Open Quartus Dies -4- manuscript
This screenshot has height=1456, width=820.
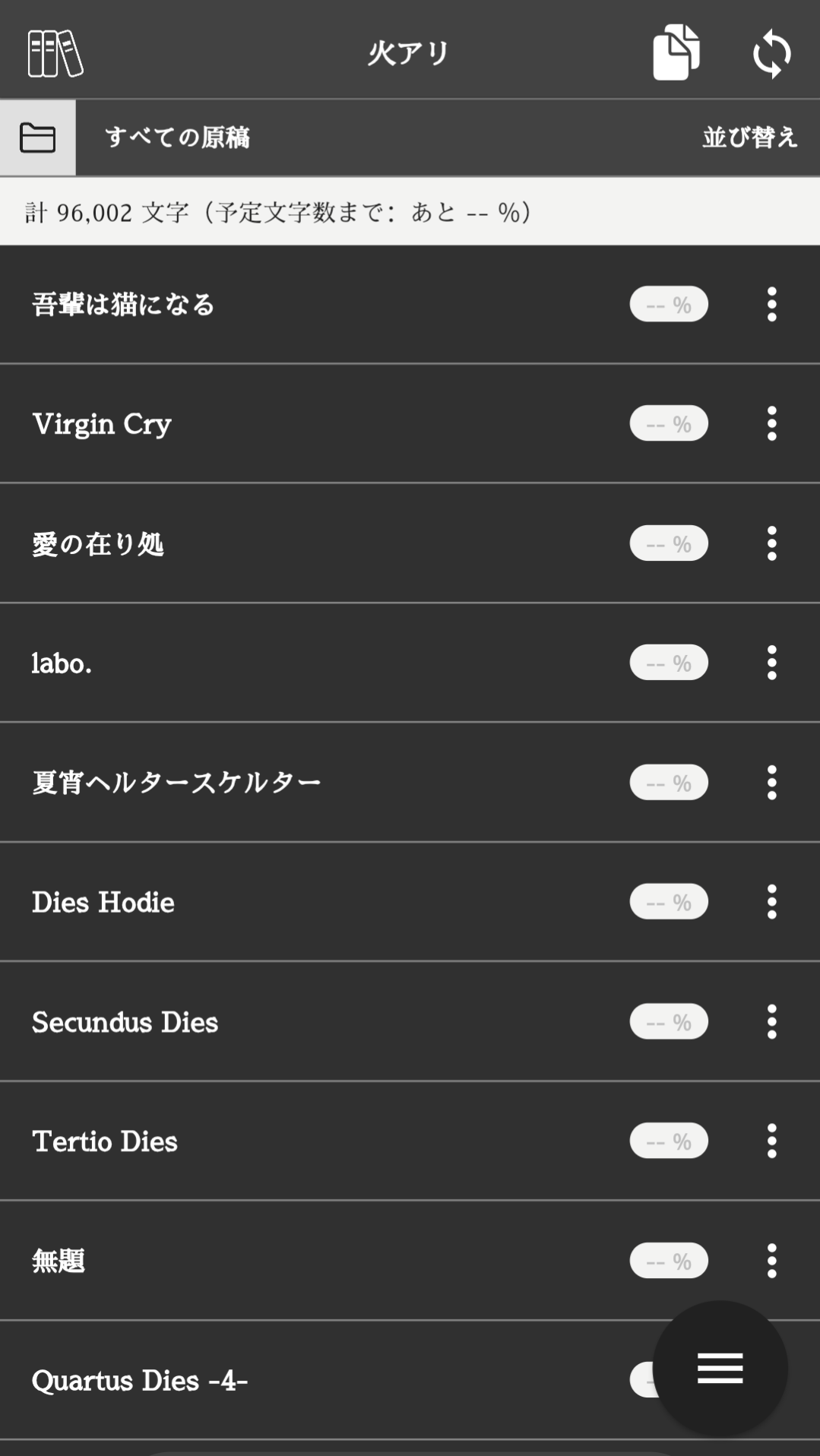[140, 1381]
